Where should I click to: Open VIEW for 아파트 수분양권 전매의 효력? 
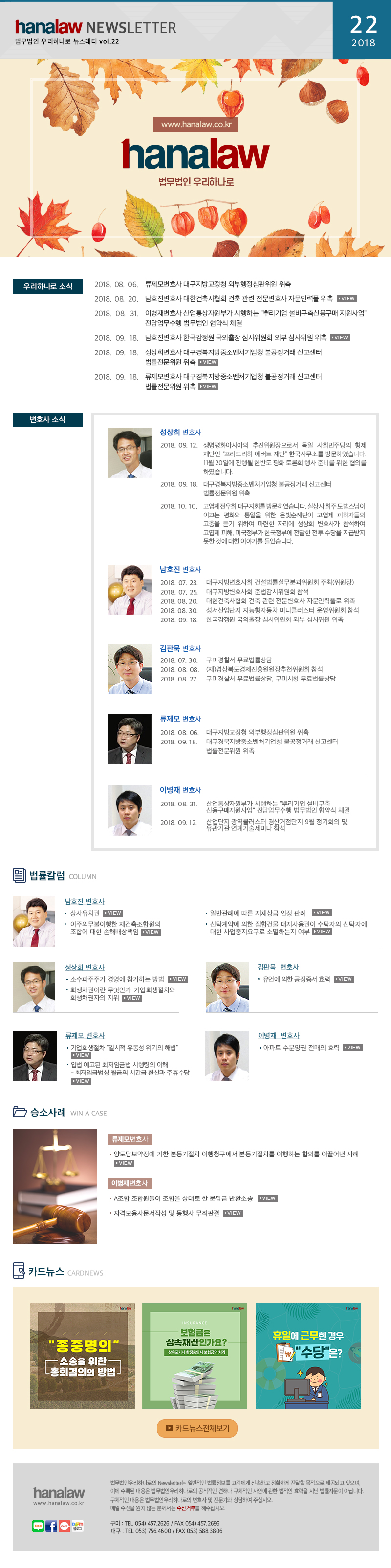click(x=352, y=1047)
